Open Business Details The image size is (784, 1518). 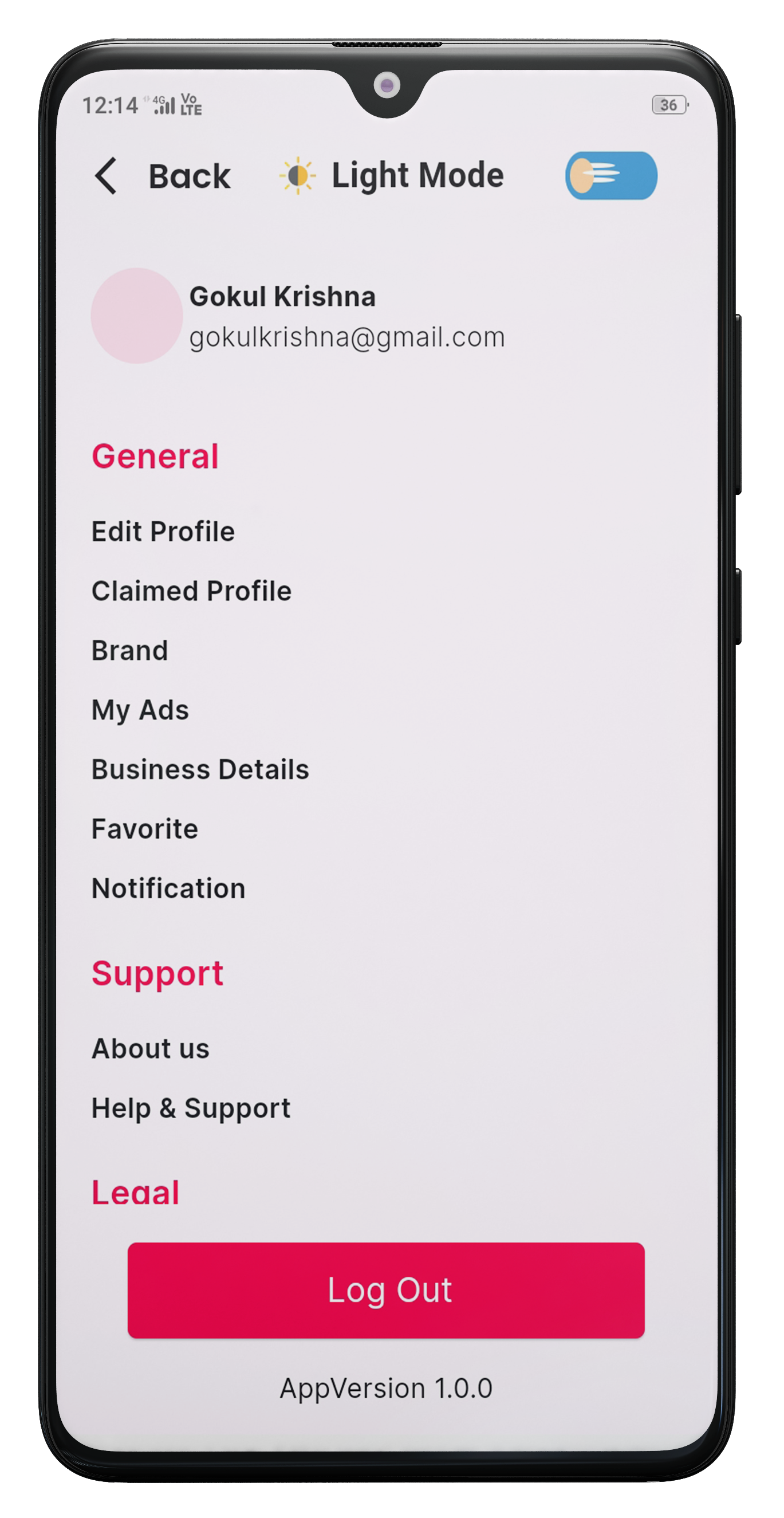200,770
